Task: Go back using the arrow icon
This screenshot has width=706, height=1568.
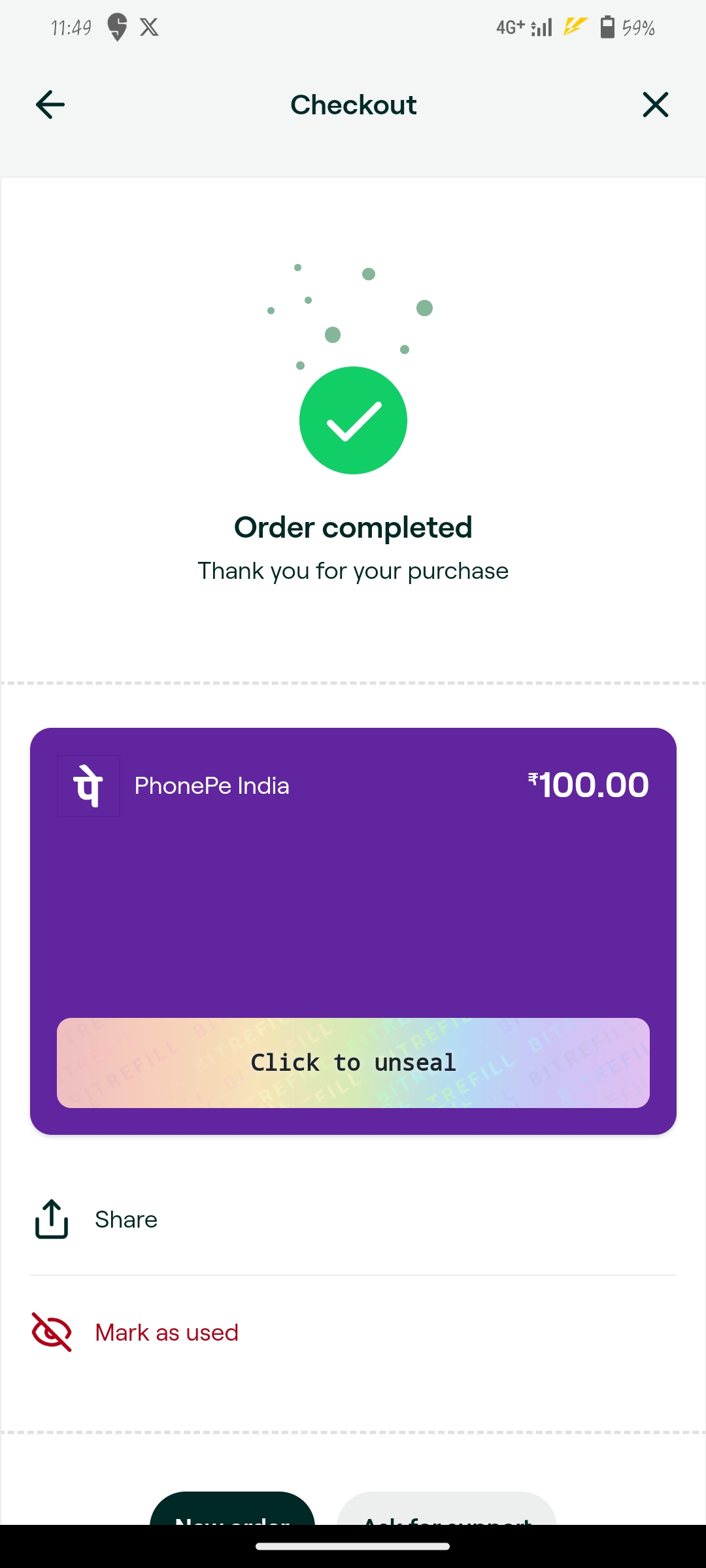Action: point(50,105)
